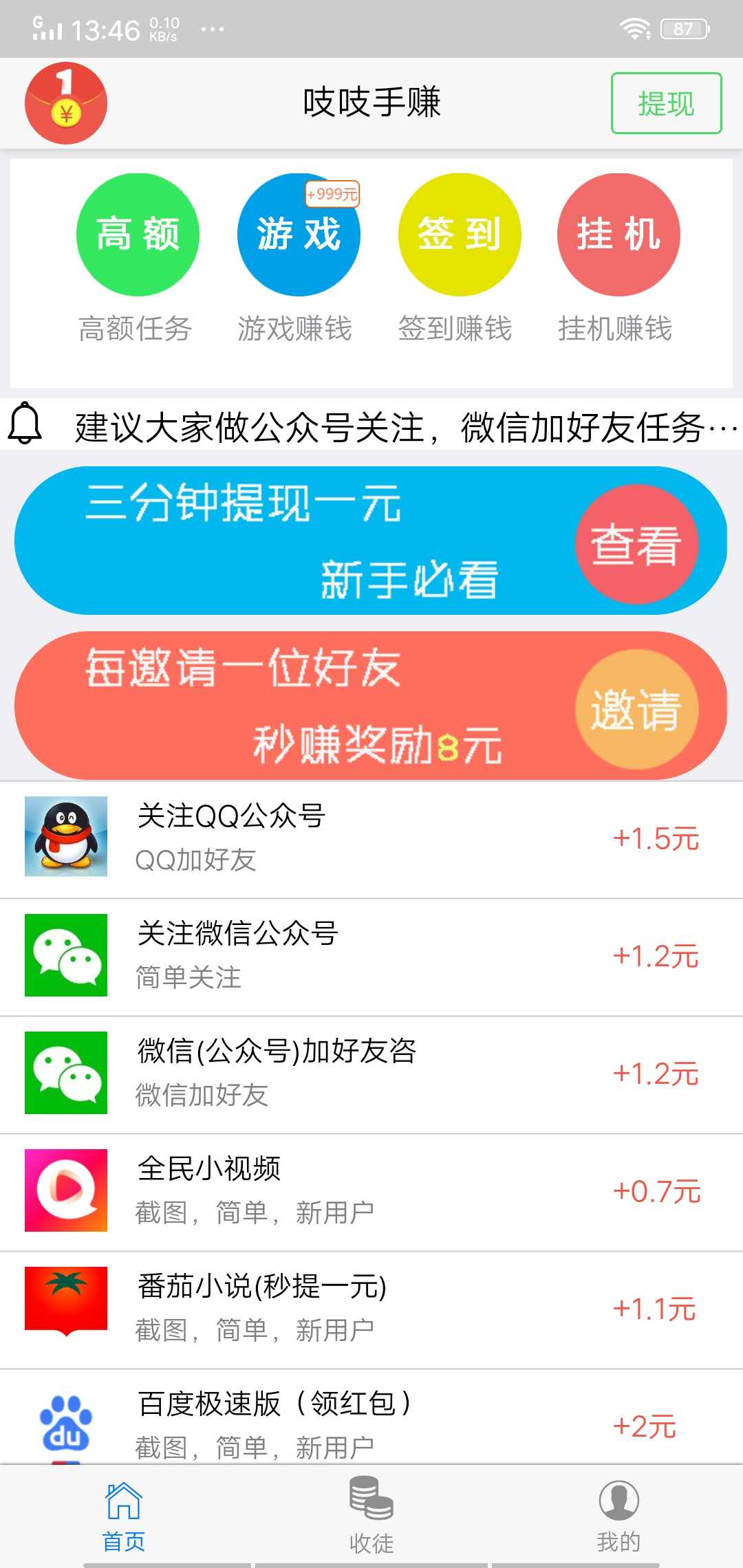Screen dimensions: 743x1568
Task: Click the +999元 badge above 游戏
Action: pos(332,194)
